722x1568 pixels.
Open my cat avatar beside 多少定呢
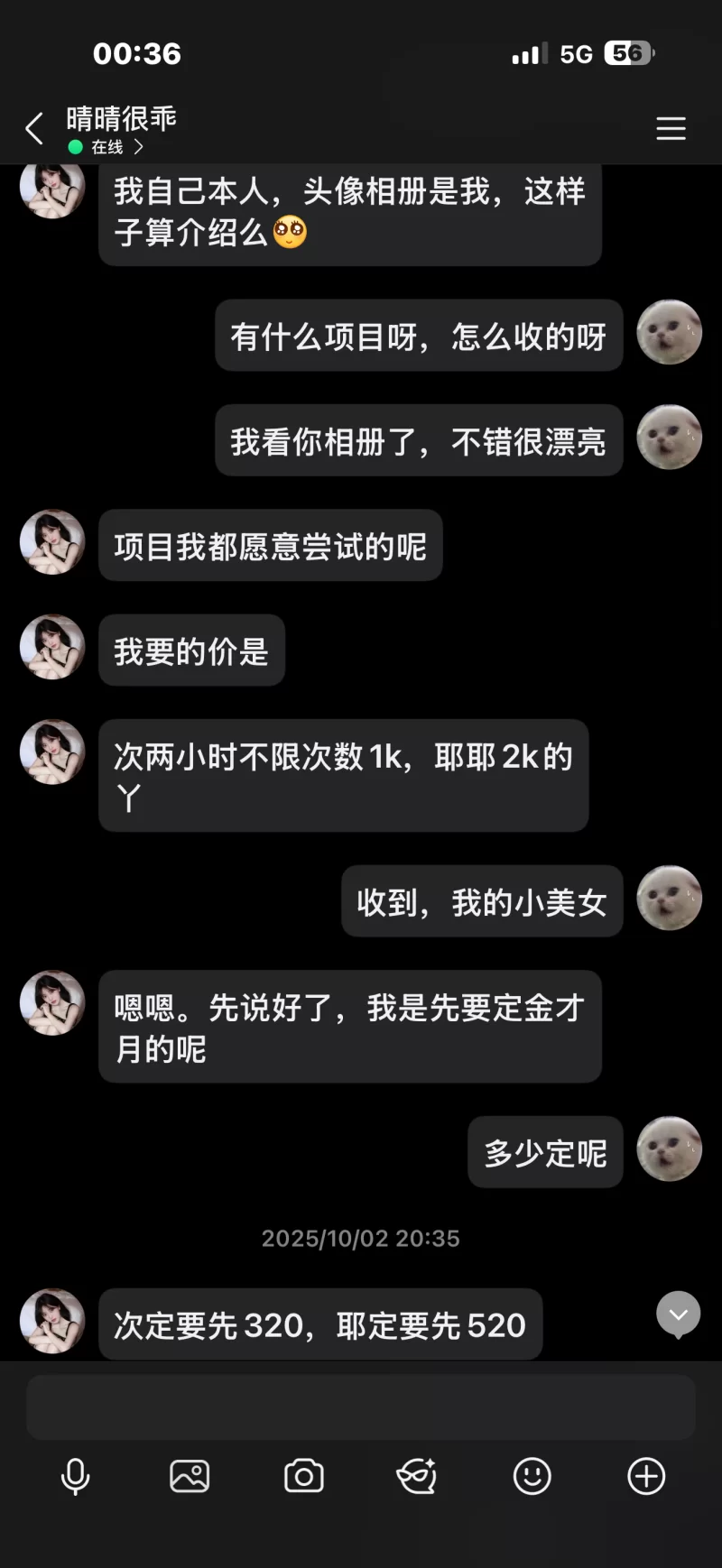(x=670, y=1149)
